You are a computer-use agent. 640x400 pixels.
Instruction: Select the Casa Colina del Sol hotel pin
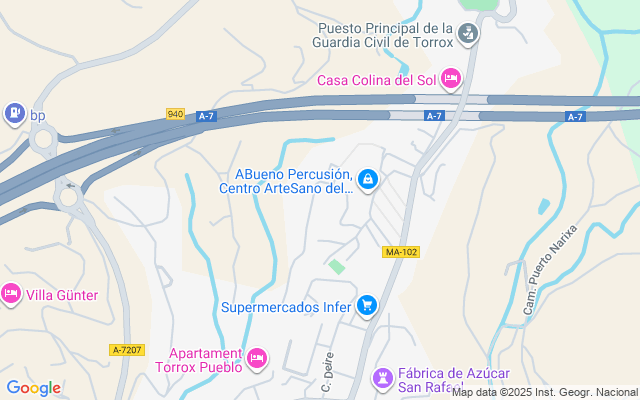click(x=450, y=78)
